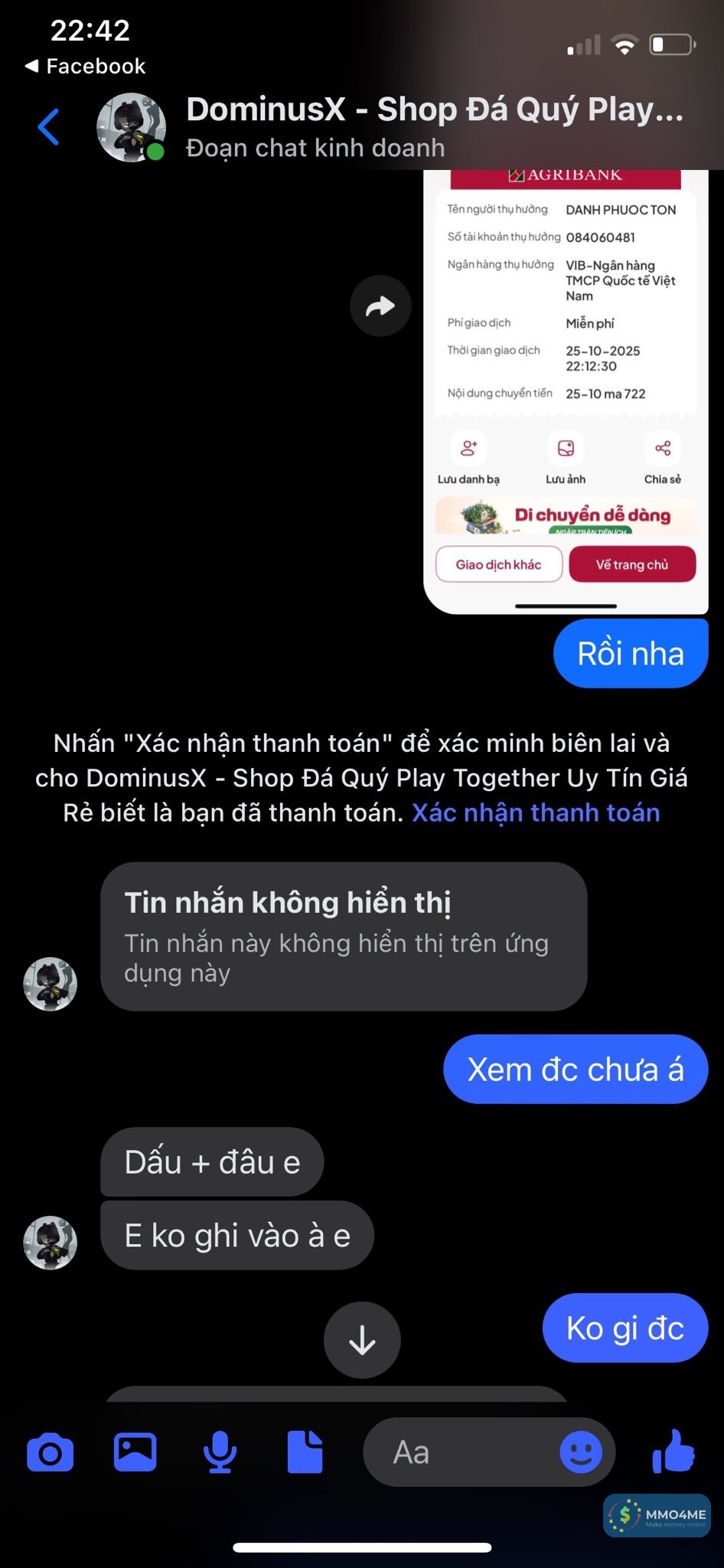This screenshot has height=1568, width=724.
Task: Jump to the latest messages
Action: (362, 1340)
